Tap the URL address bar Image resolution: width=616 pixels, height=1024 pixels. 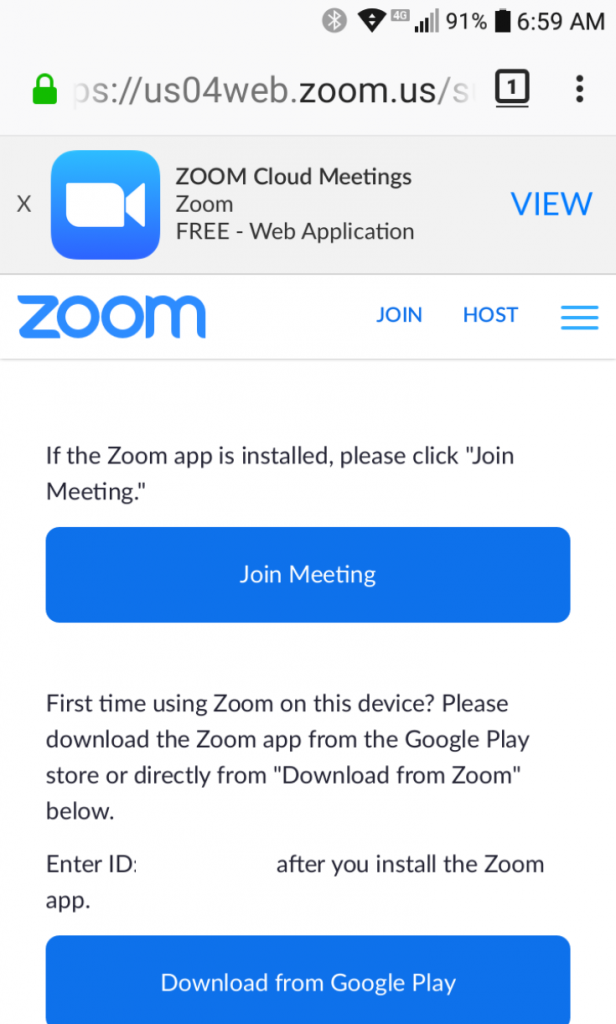[x=270, y=90]
